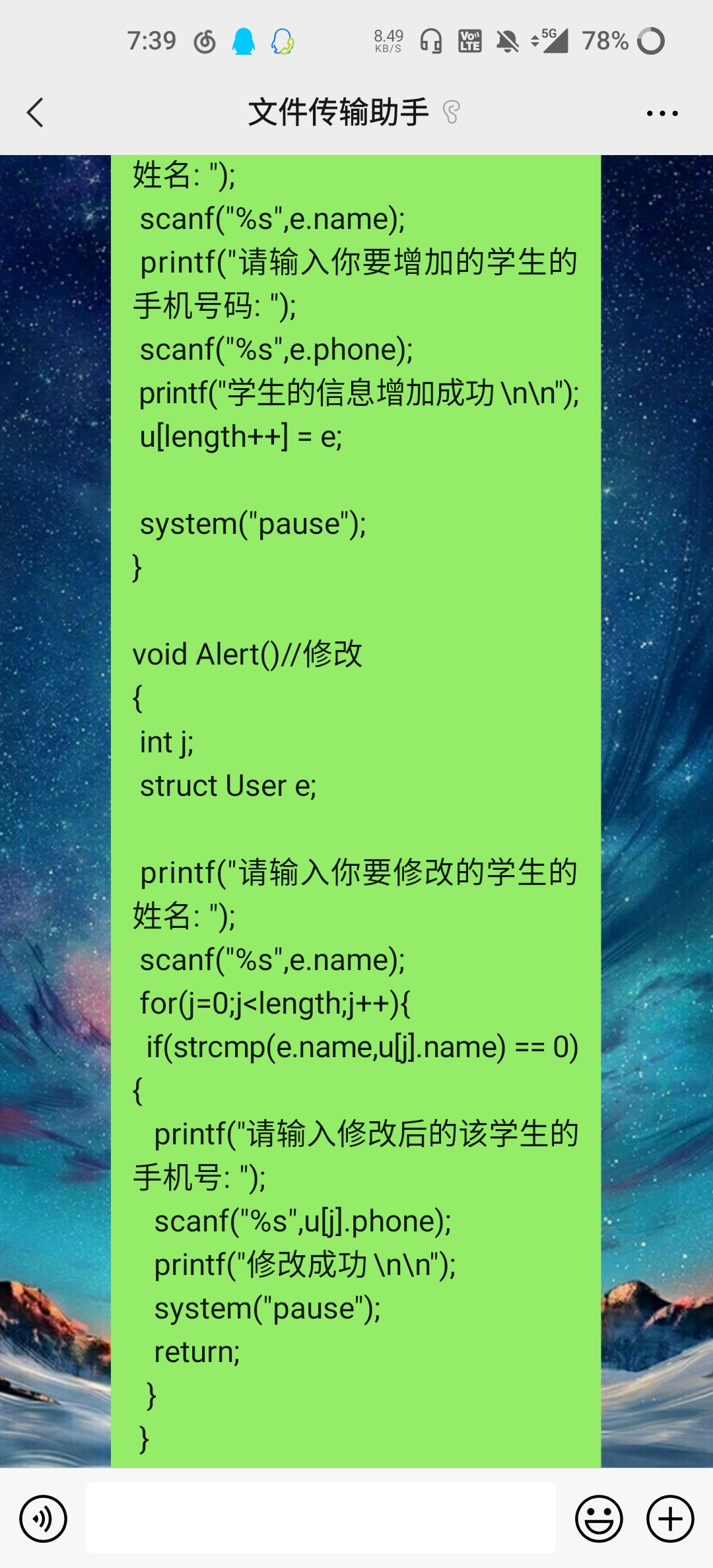Go back from the 文件传输助手 chat

[x=36, y=112]
